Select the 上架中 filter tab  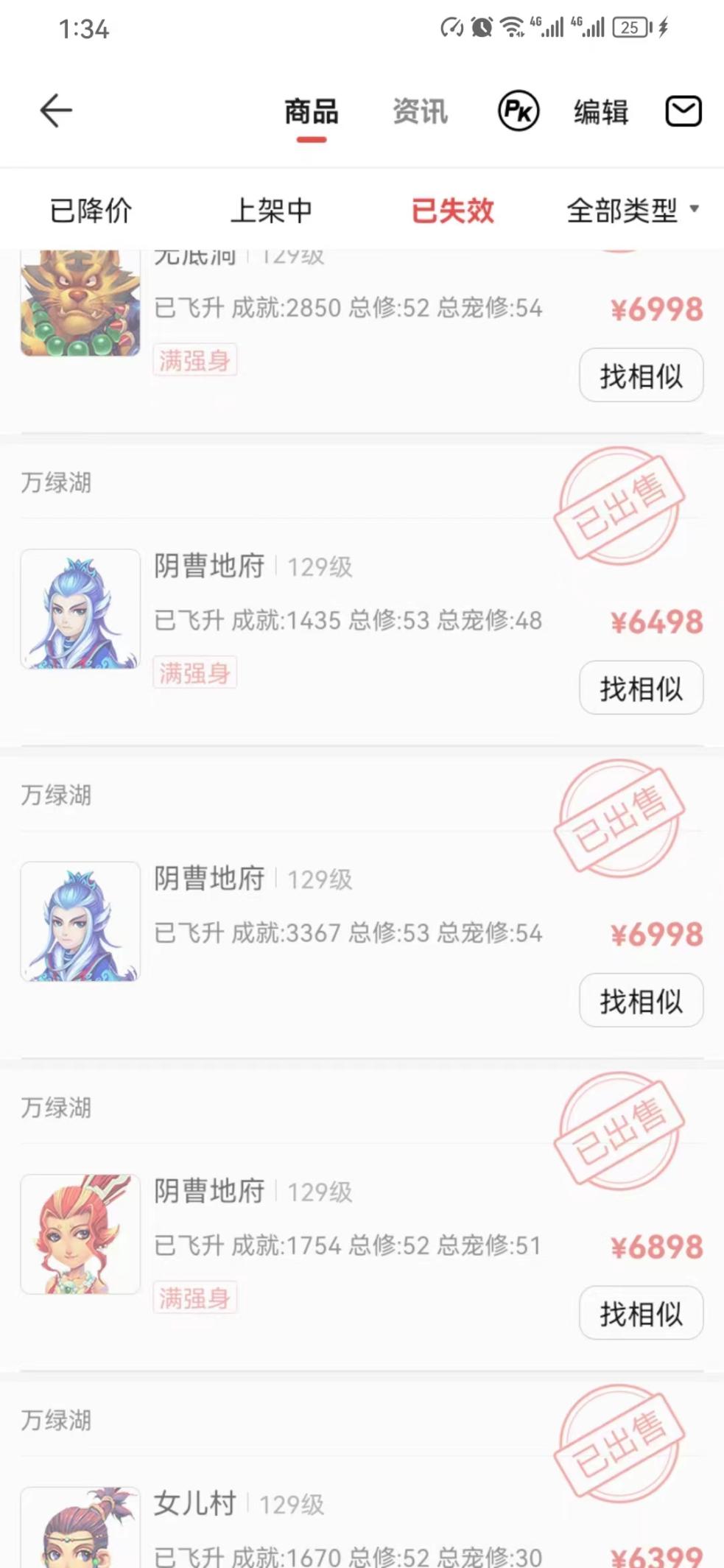(x=272, y=211)
